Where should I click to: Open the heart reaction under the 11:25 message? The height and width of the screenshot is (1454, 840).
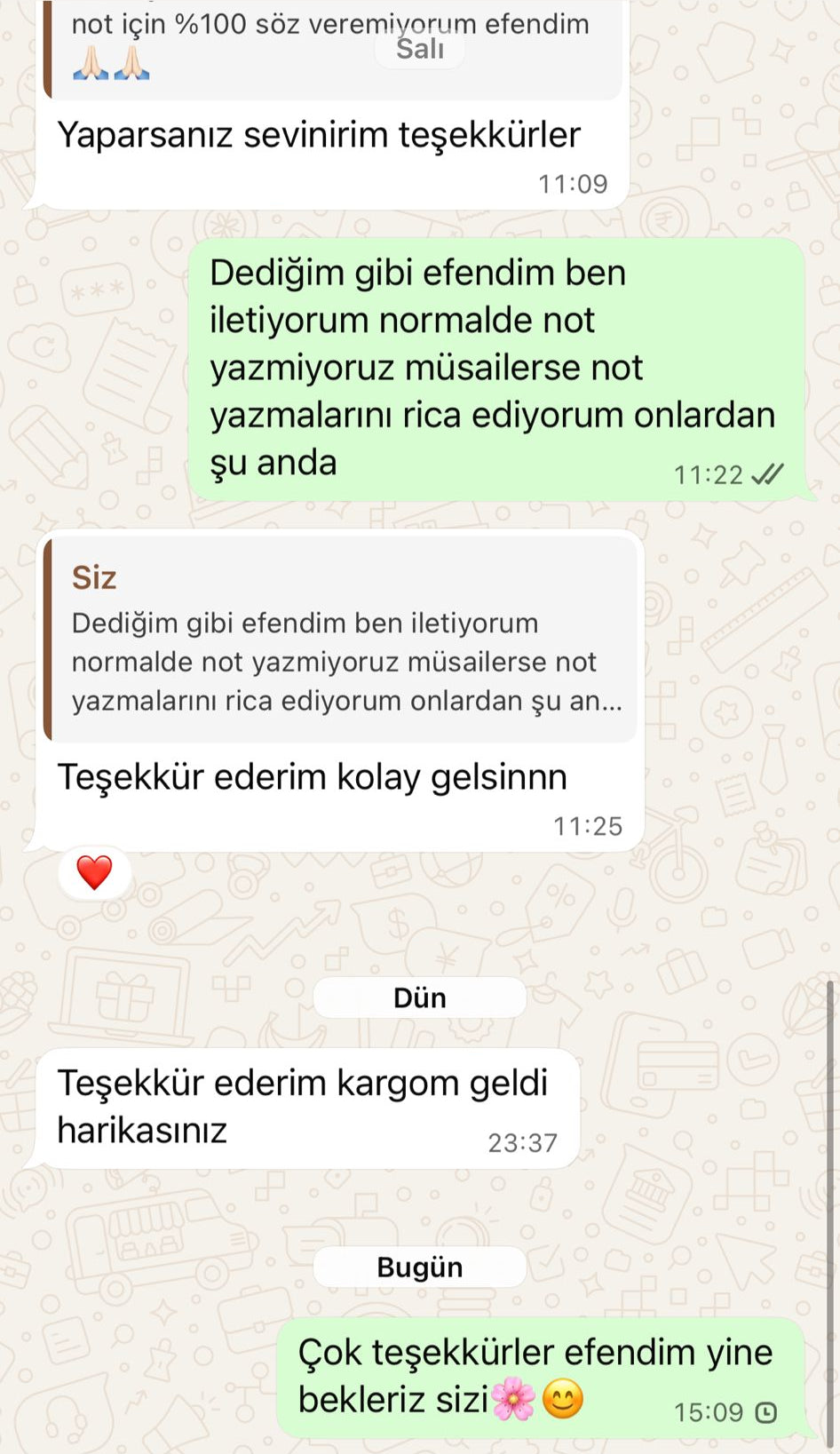point(94,873)
